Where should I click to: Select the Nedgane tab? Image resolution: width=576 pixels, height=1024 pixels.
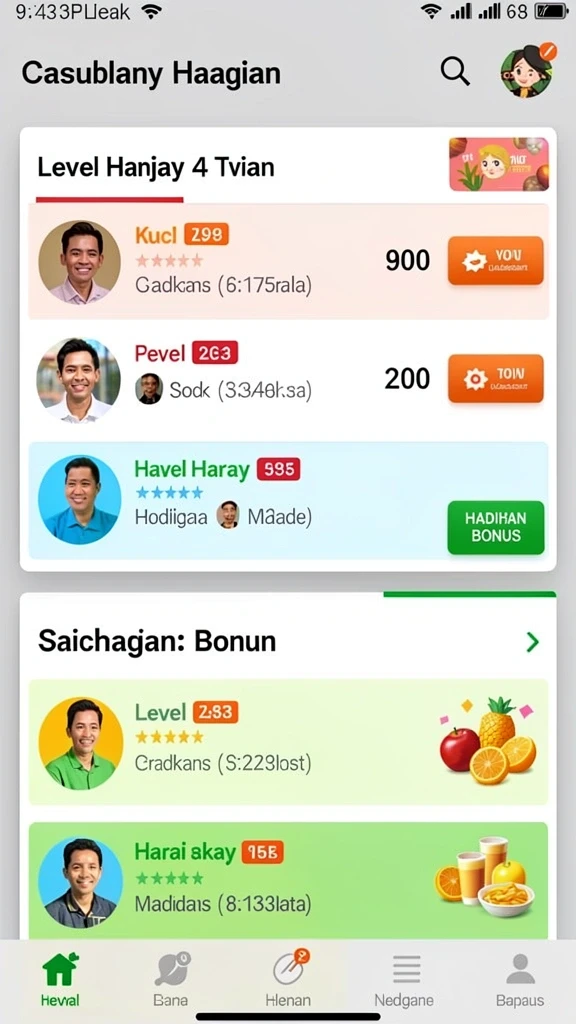point(404,980)
